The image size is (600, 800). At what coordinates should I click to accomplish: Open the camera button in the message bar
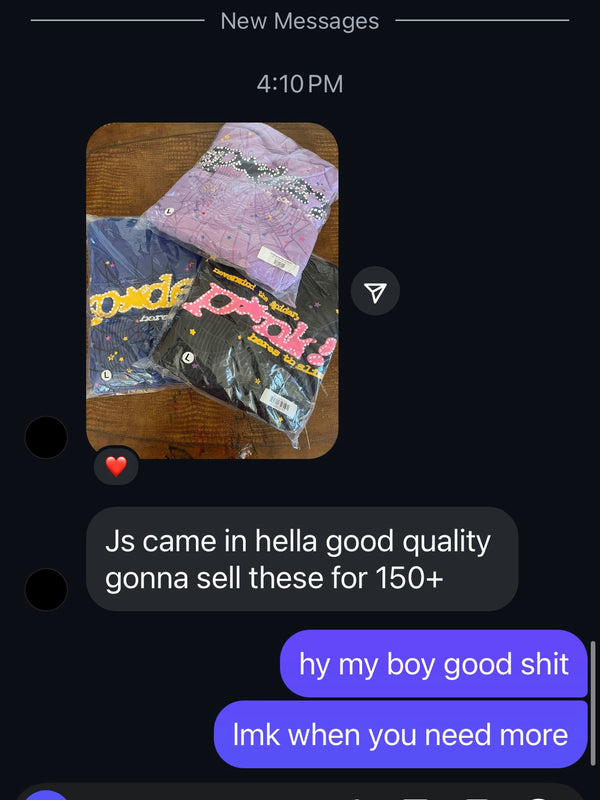tap(47, 793)
